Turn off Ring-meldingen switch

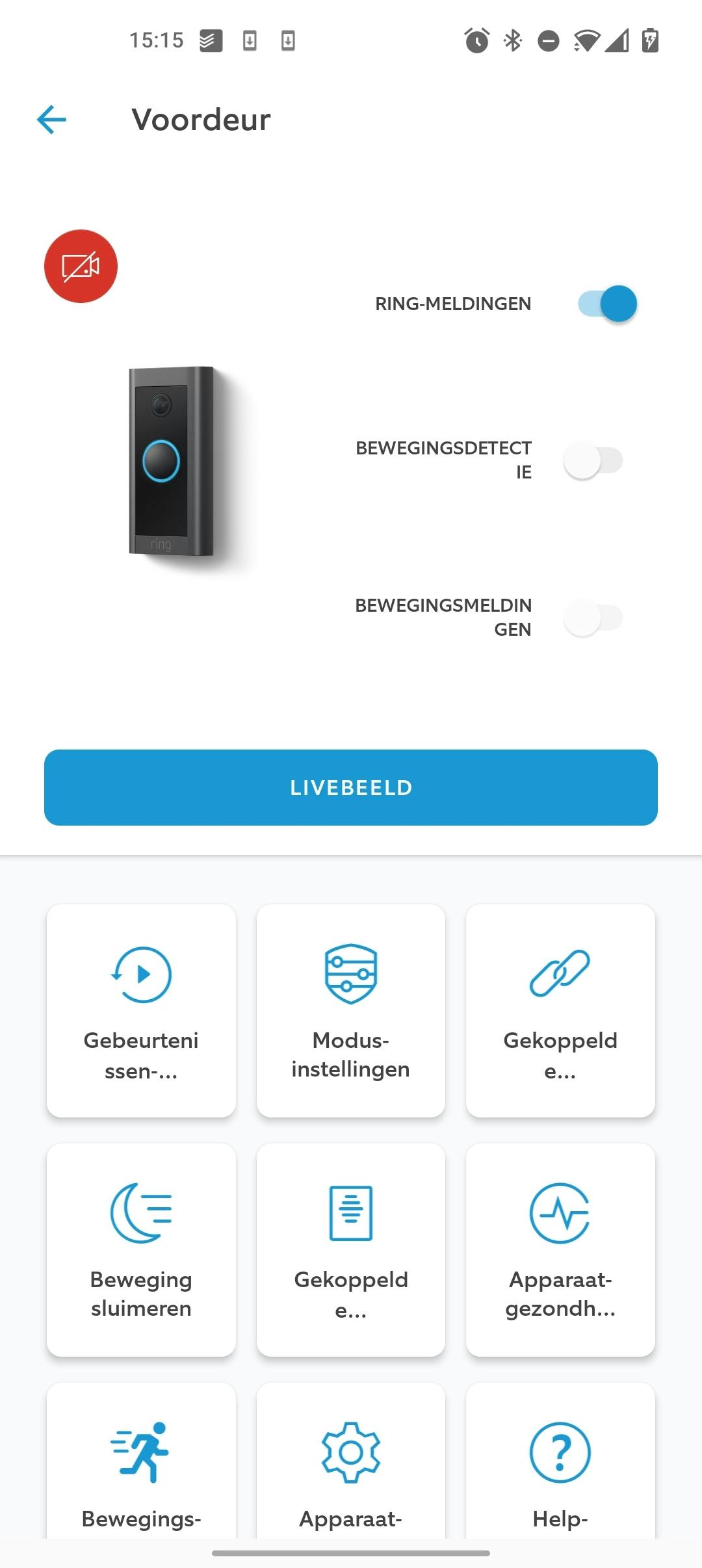click(607, 304)
